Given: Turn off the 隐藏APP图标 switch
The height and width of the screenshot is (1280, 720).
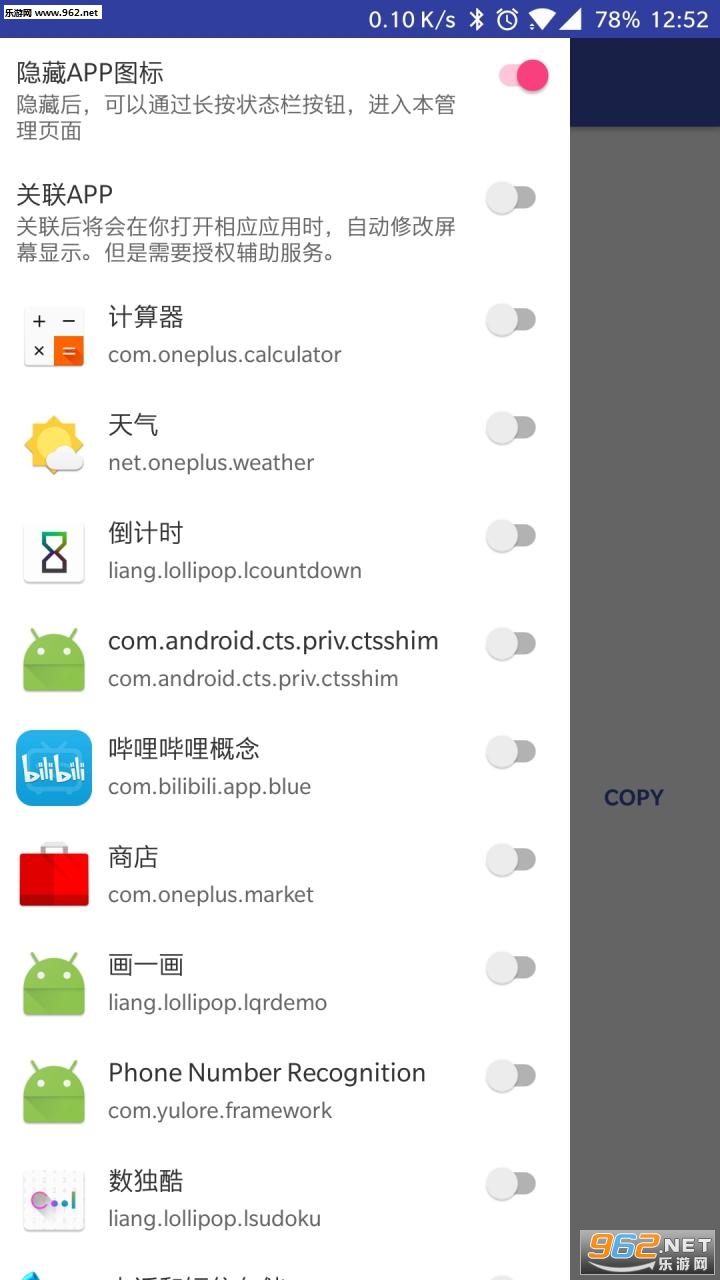Looking at the screenshot, I should (x=522, y=76).
